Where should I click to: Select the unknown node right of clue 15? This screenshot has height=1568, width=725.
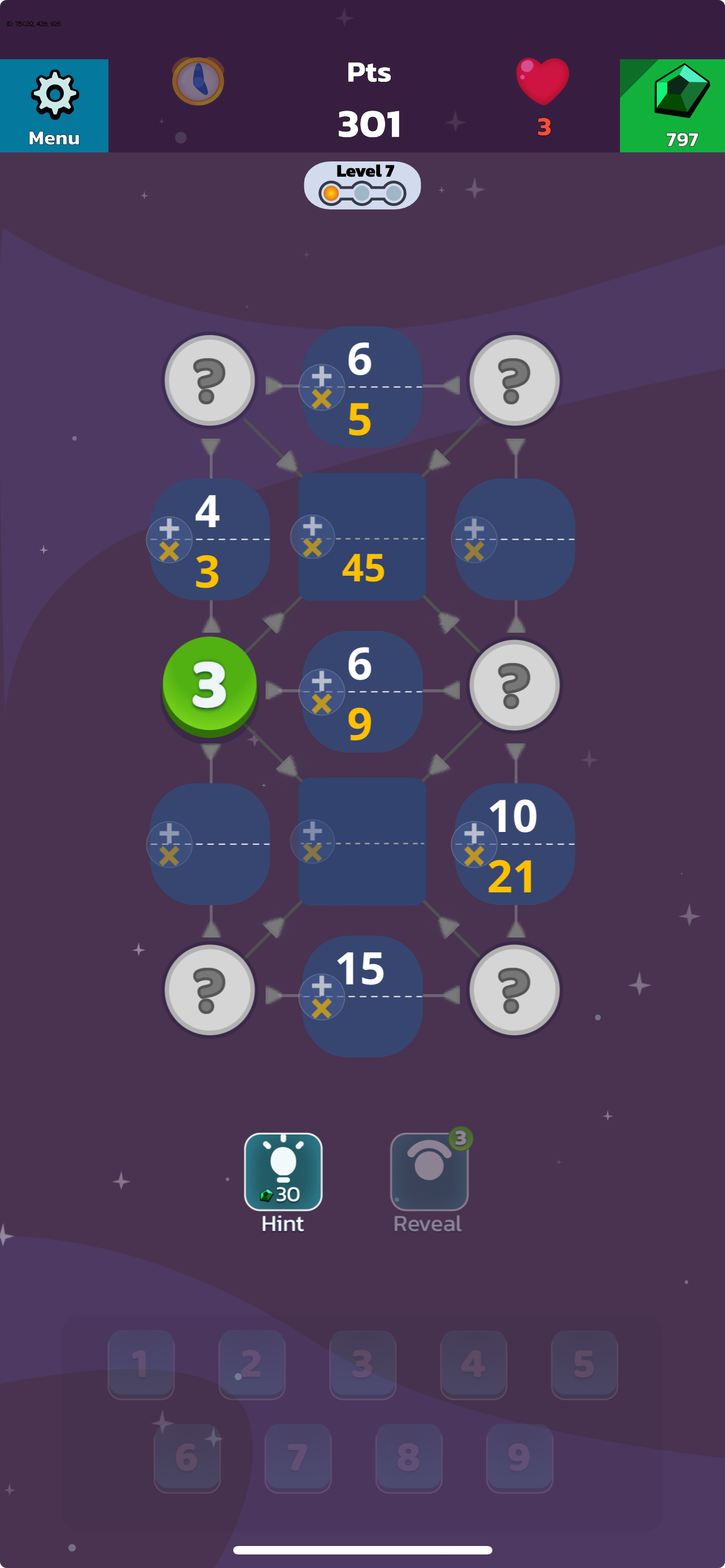click(514, 990)
